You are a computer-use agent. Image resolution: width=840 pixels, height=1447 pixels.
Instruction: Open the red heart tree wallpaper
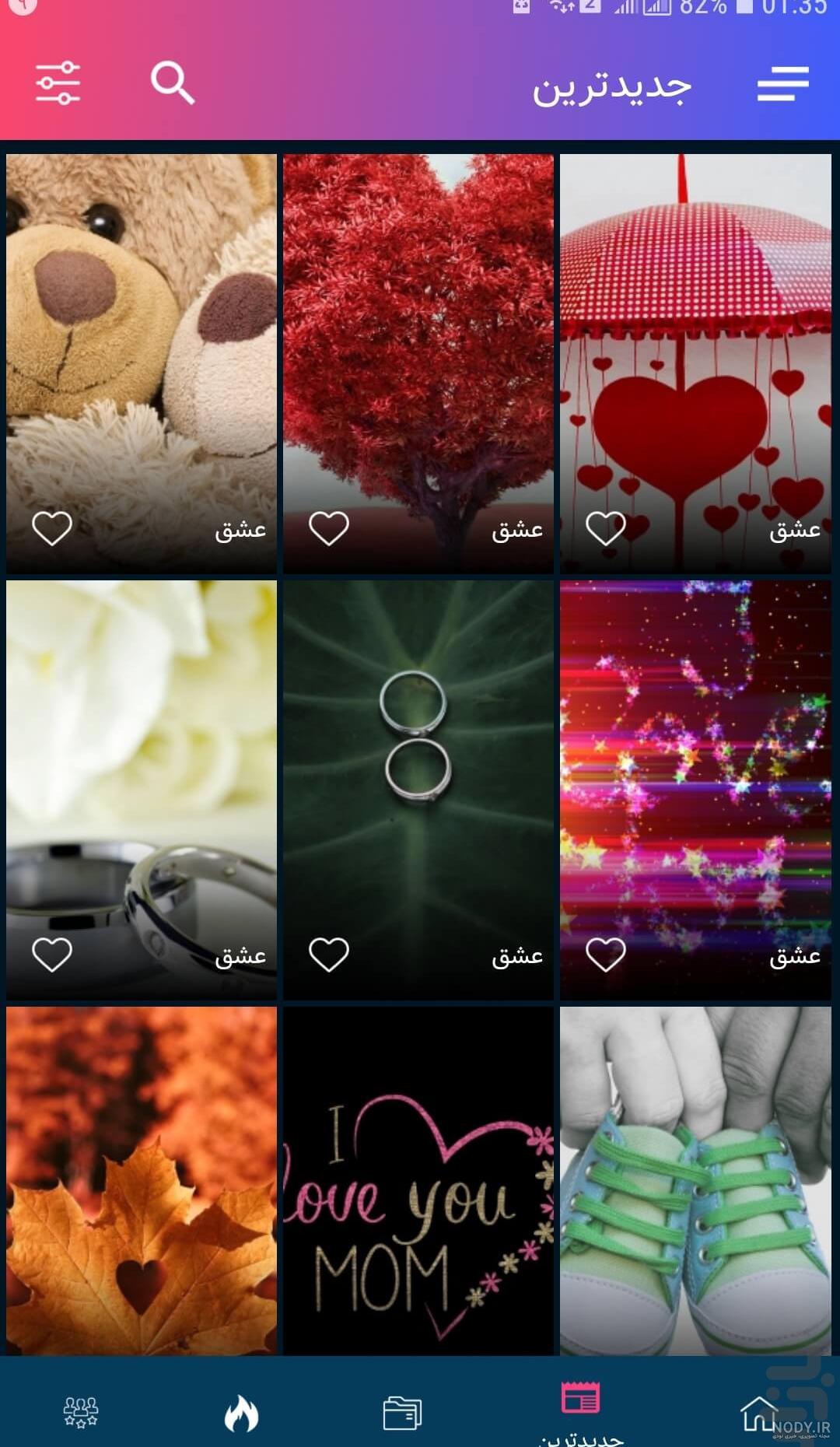coord(418,363)
